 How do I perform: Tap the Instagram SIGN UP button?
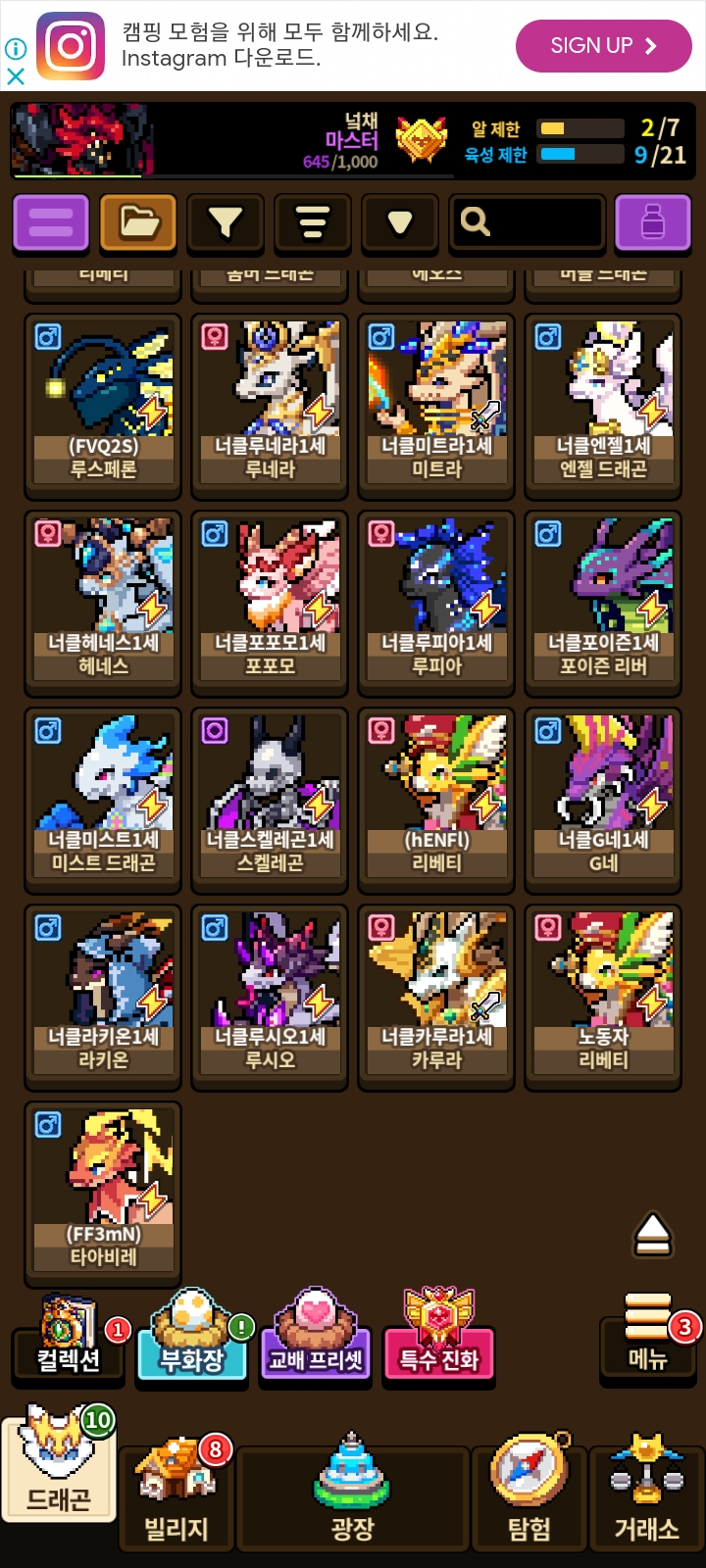603,46
